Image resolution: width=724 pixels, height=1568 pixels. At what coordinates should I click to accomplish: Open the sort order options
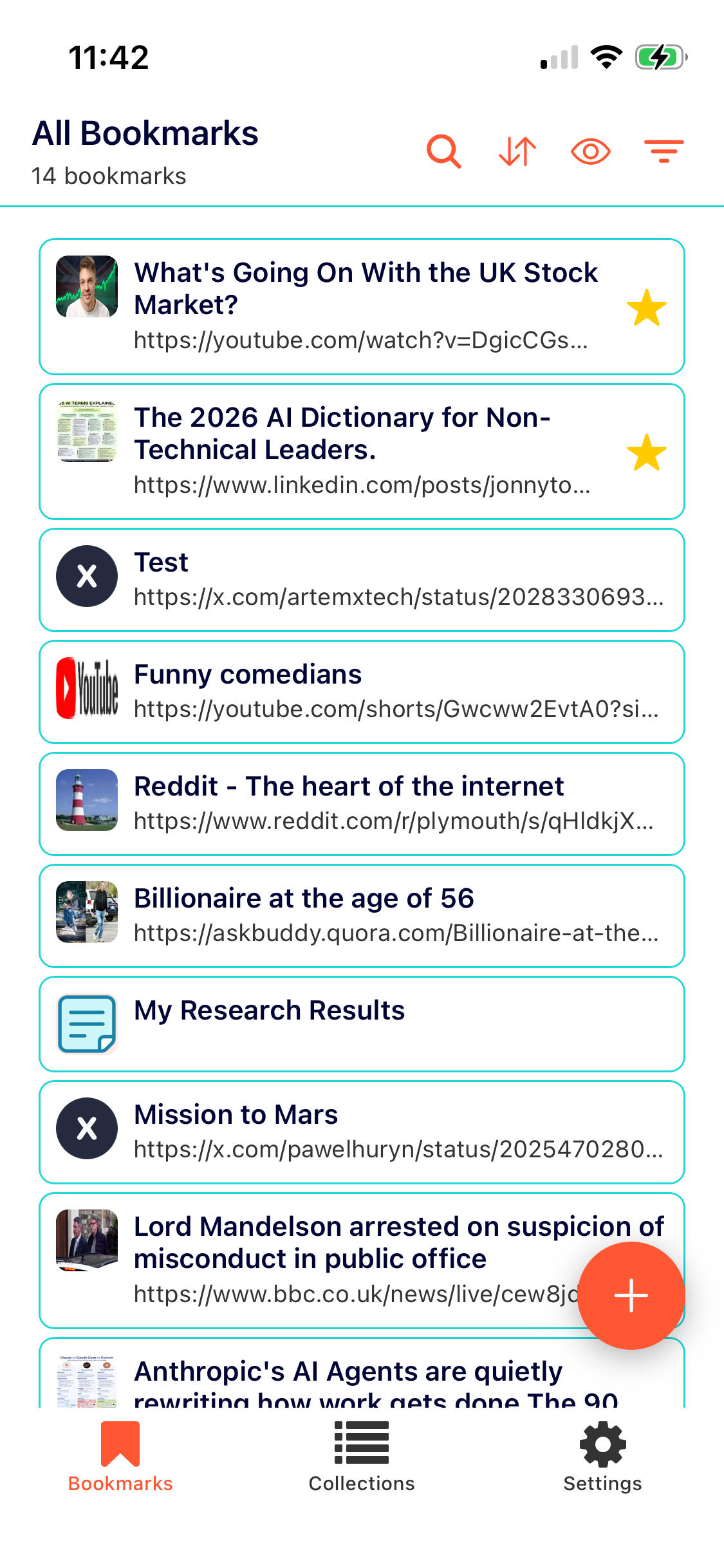[x=517, y=151]
